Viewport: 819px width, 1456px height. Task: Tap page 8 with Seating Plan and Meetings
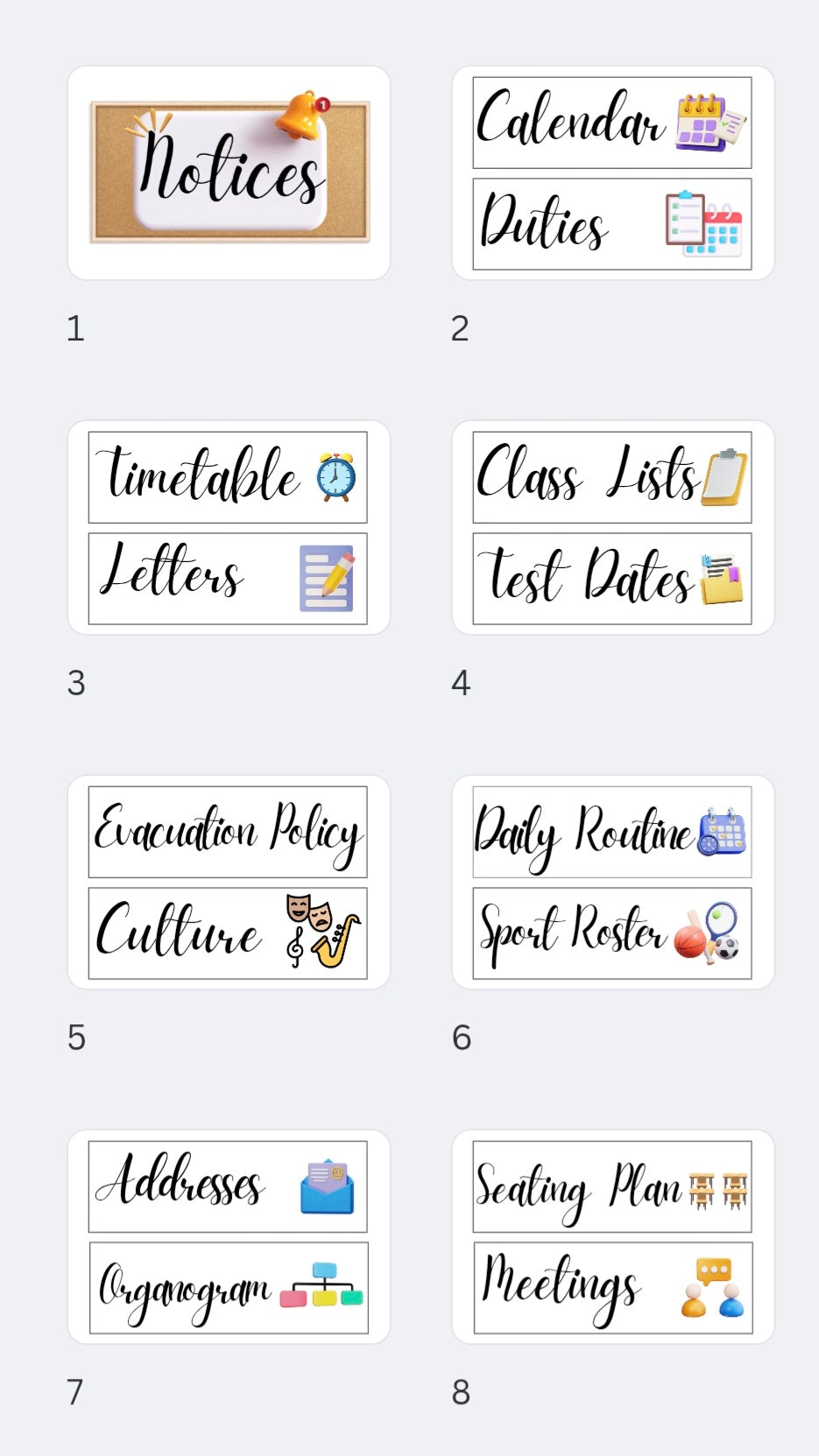(x=612, y=1237)
